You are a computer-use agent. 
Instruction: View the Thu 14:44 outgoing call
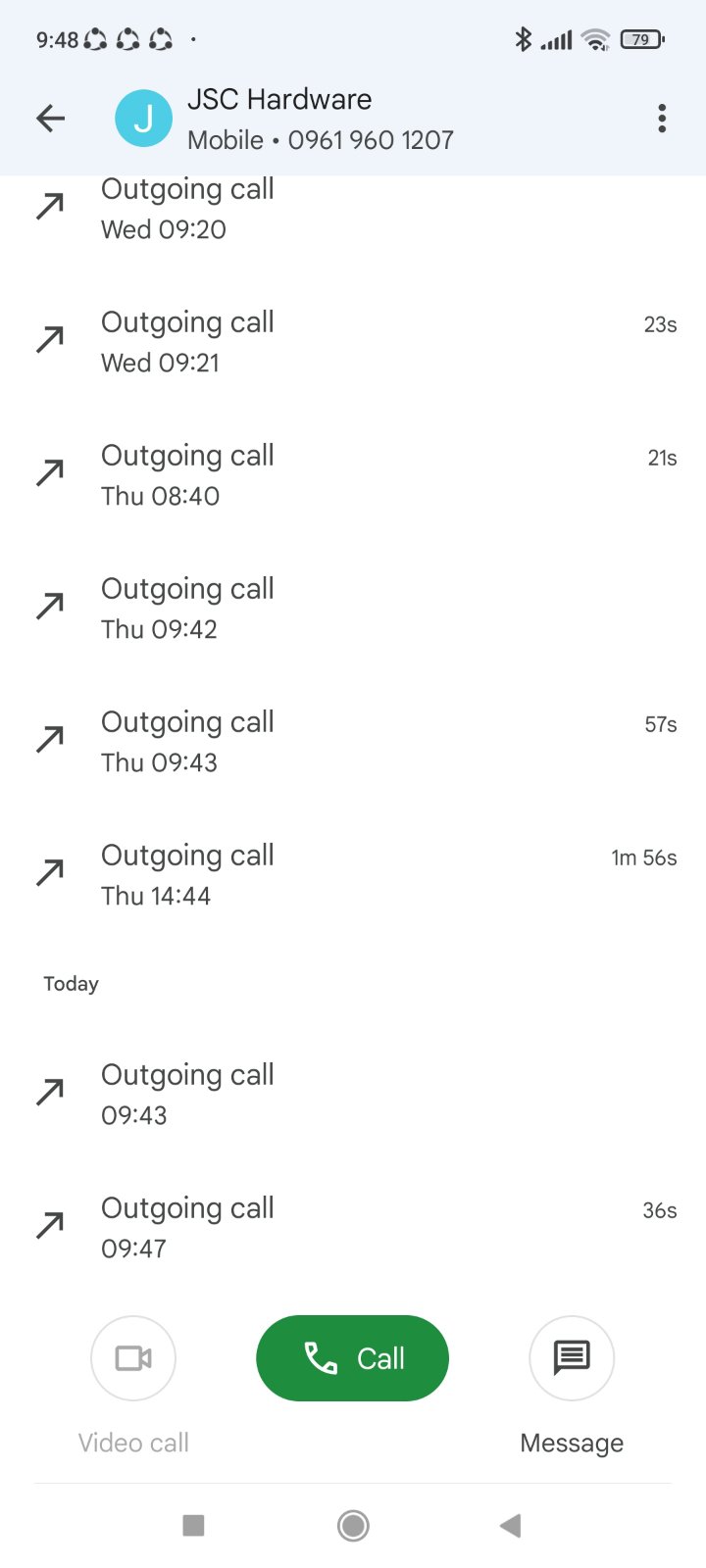353,875
